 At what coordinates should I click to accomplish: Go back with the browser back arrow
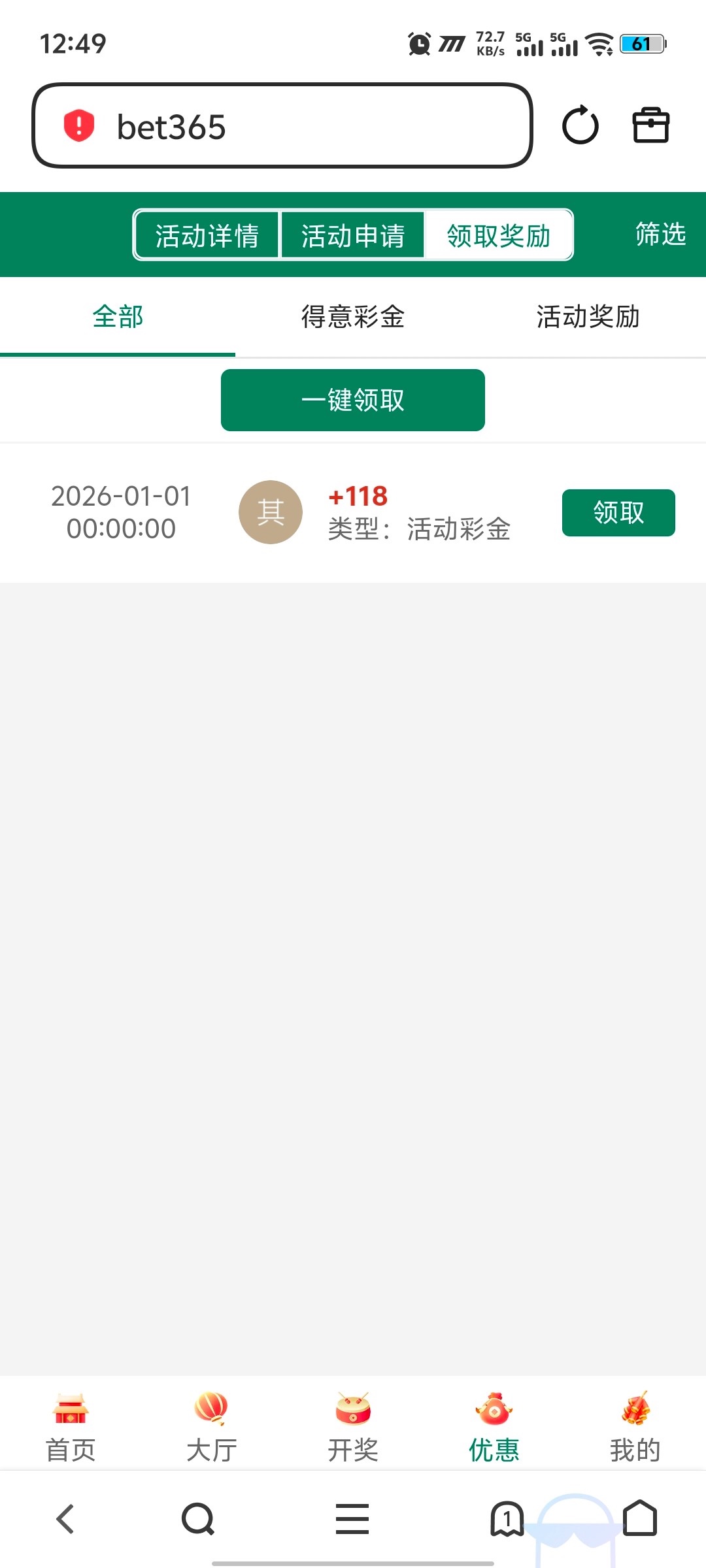point(65,1518)
